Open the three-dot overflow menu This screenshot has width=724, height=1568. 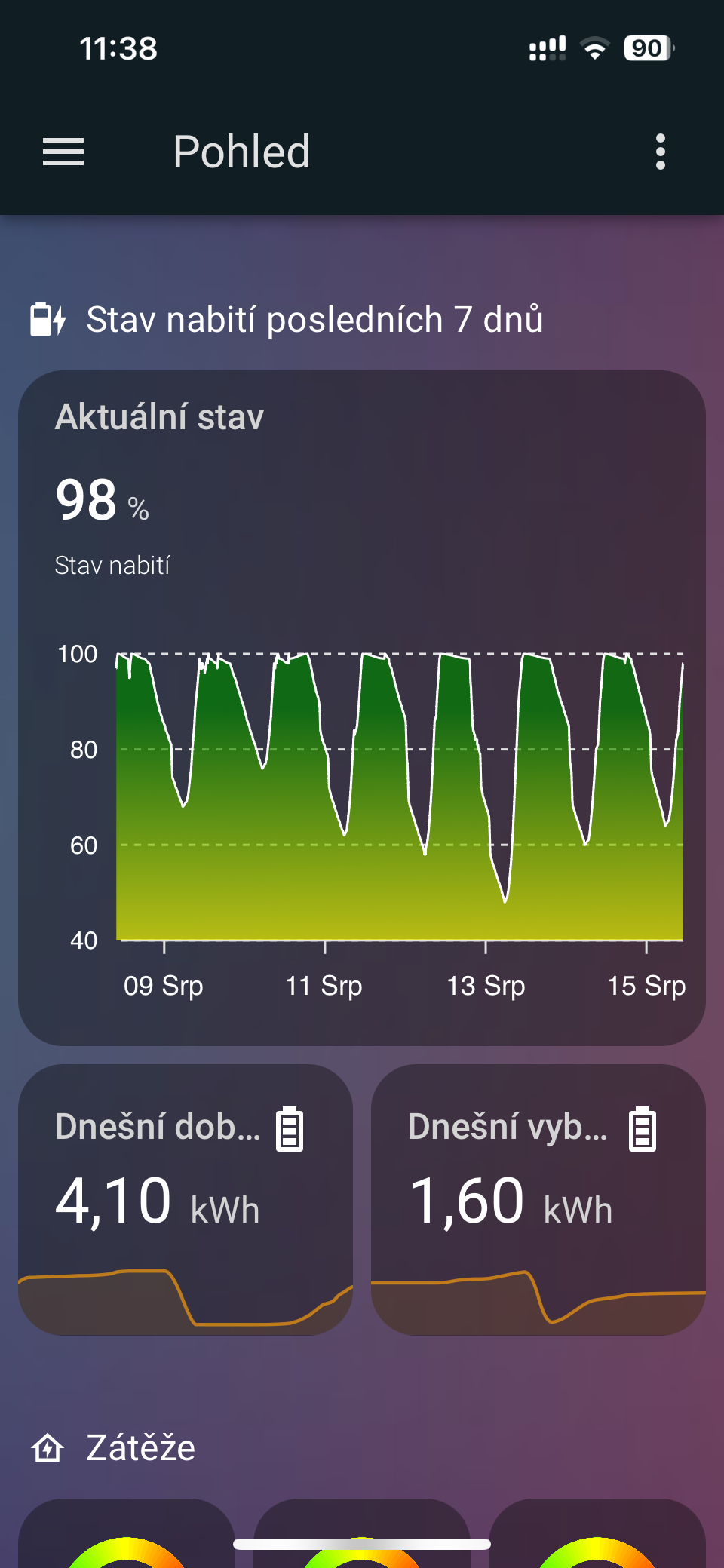661,152
